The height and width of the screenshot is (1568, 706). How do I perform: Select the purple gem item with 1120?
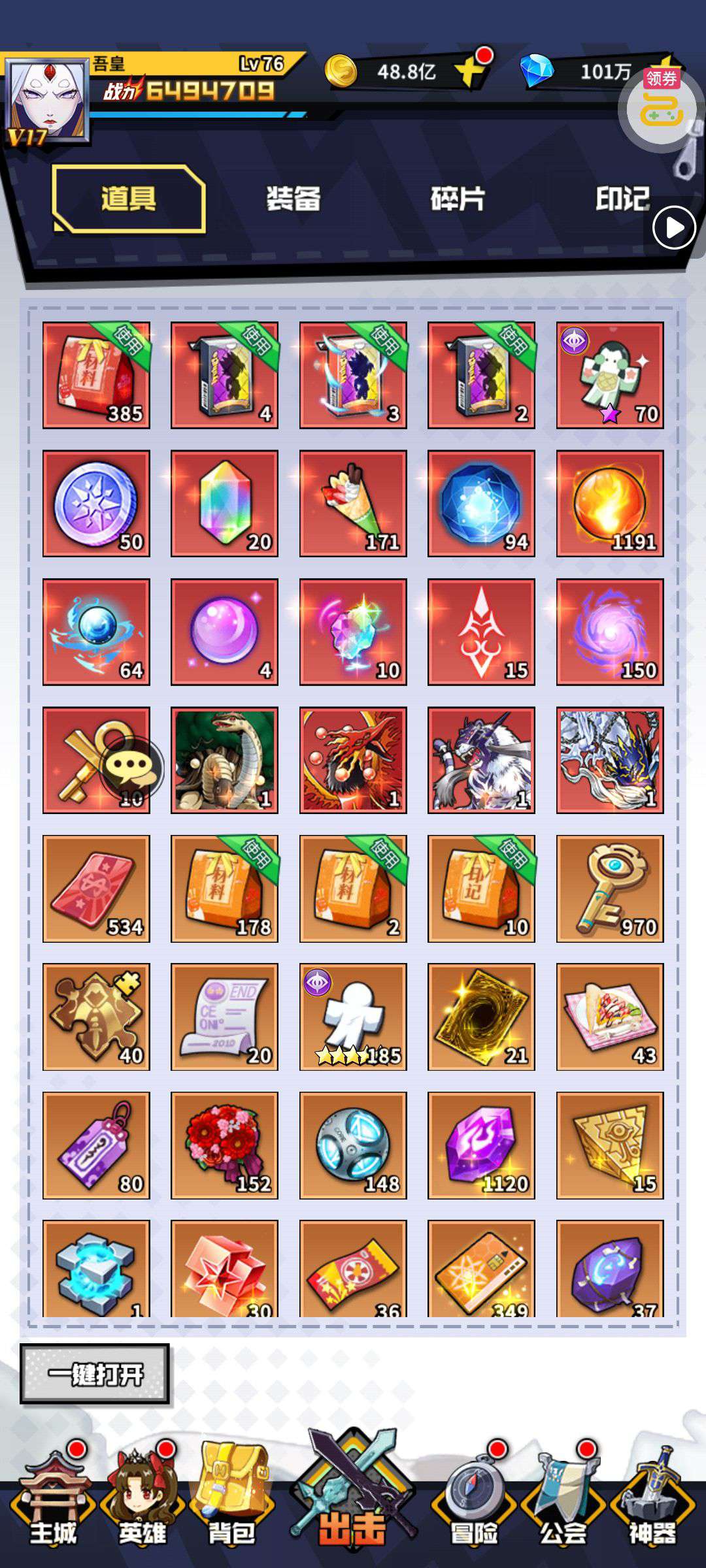[481, 1145]
